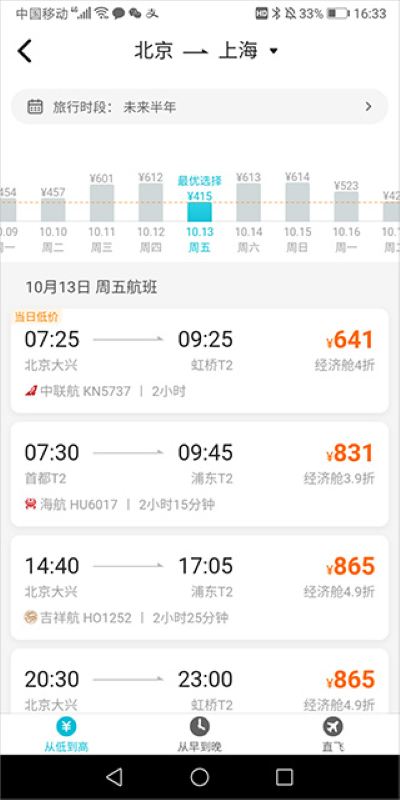The width and height of the screenshot is (400, 800).
Task: Open the system recent apps button
Action: click(284, 777)
